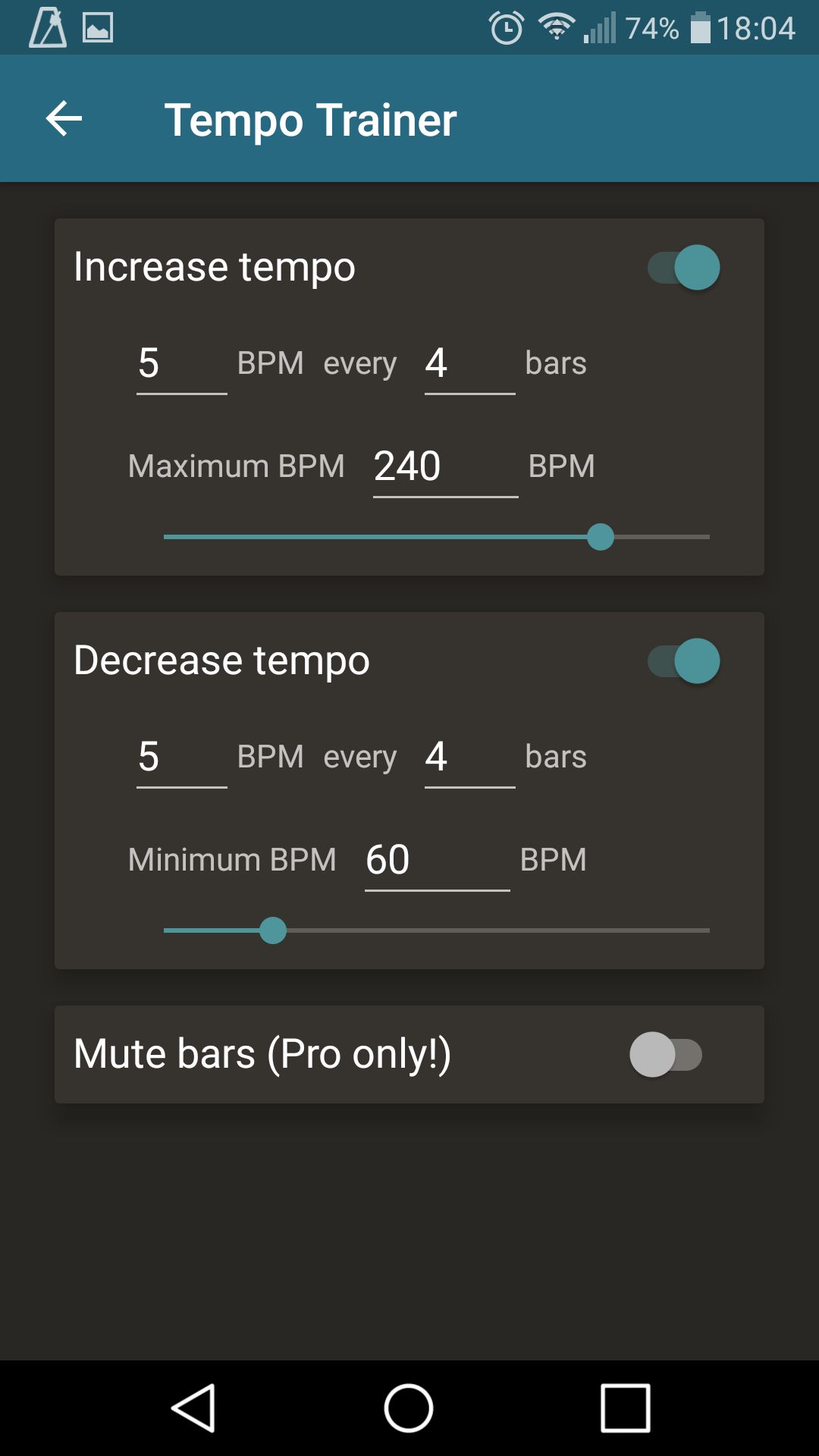
Task: Edit the Minimum BPM field showing 60
Action: point(438,861)
